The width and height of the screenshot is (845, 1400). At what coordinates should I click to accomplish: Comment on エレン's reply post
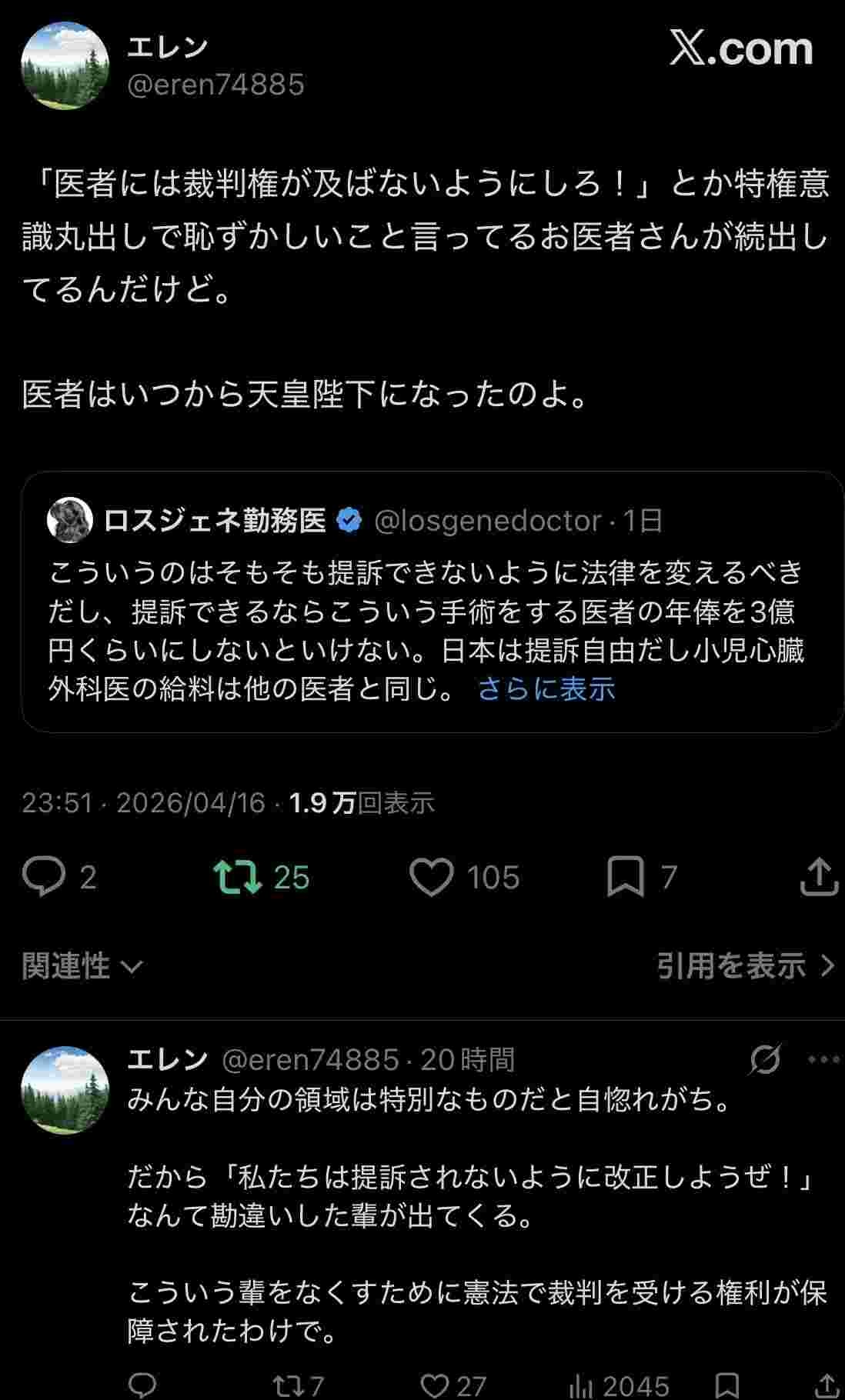[x=142, y=1385]
